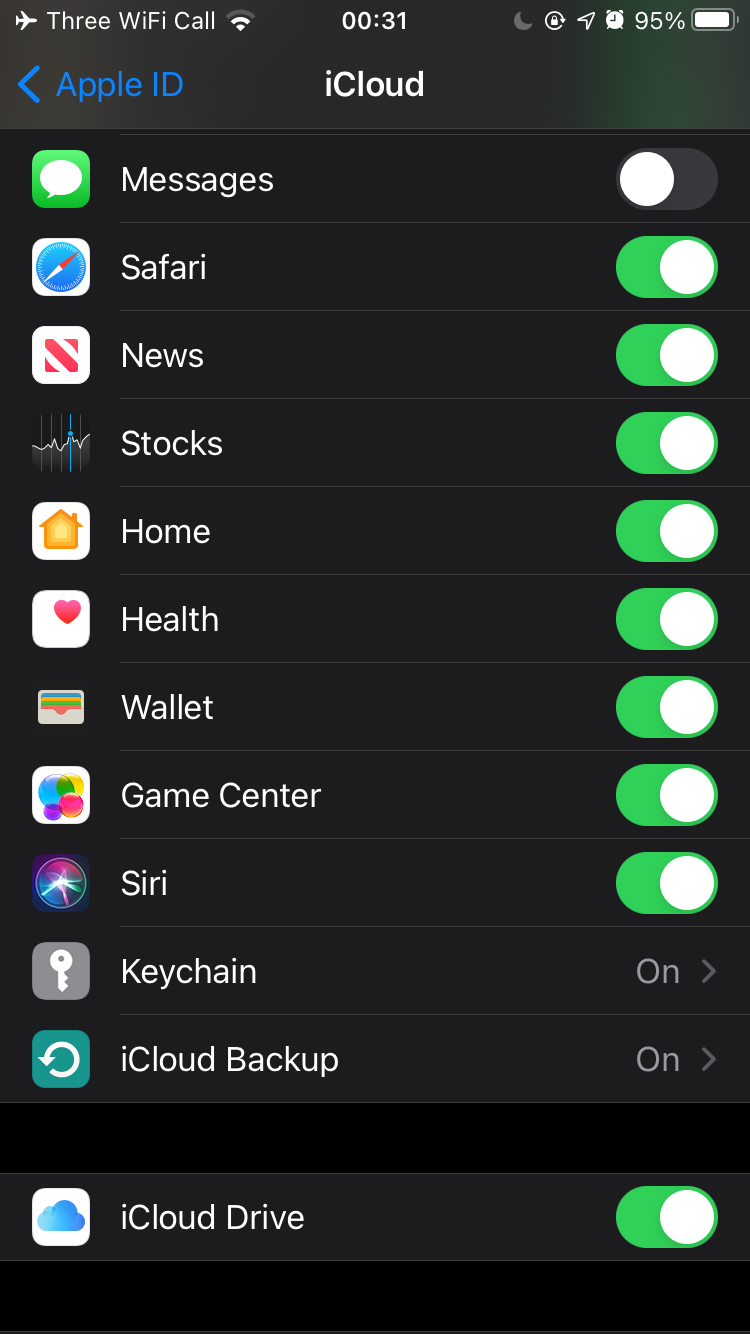Disable iCloud Drive
750x1334 pixels.
coord(666,1217)
